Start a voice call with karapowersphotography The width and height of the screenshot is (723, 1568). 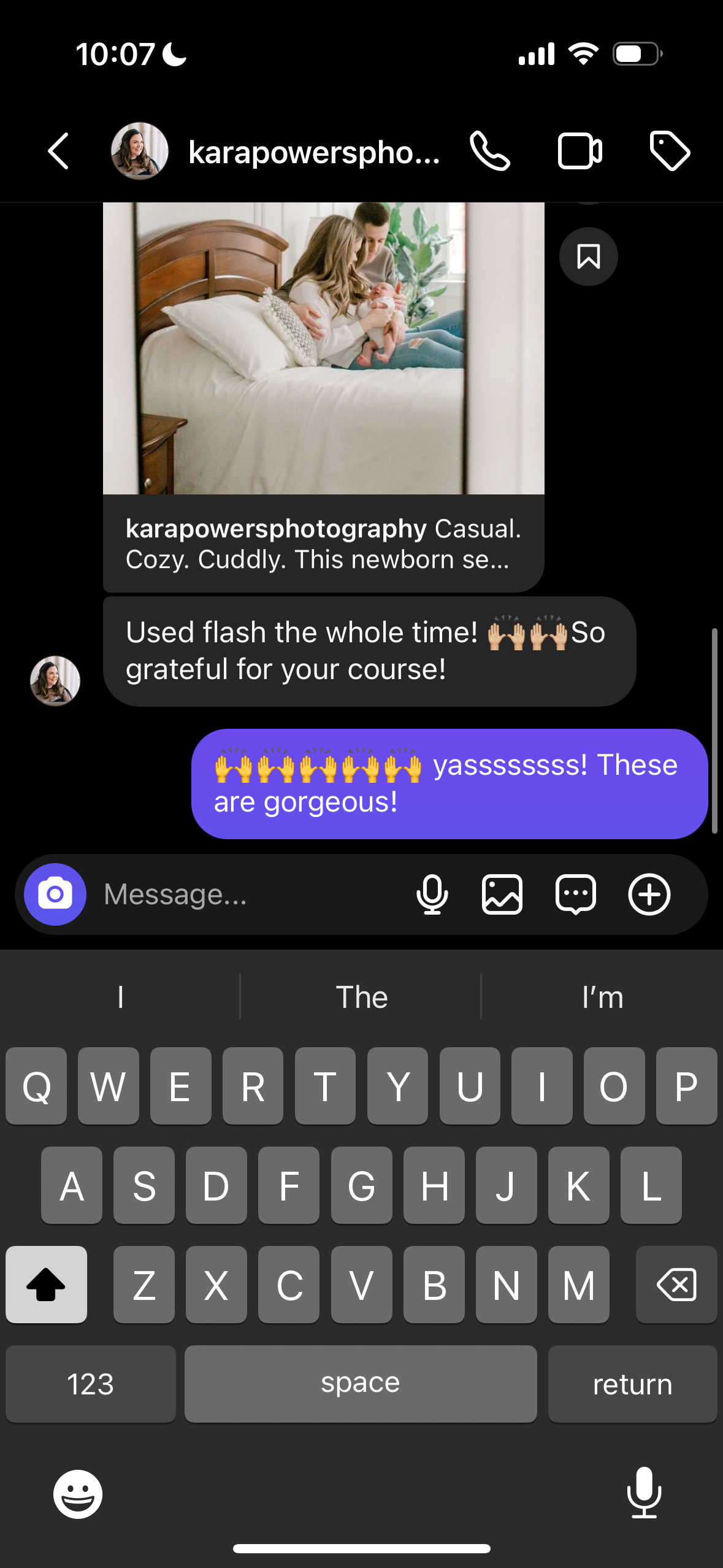(x=489, y=151)
